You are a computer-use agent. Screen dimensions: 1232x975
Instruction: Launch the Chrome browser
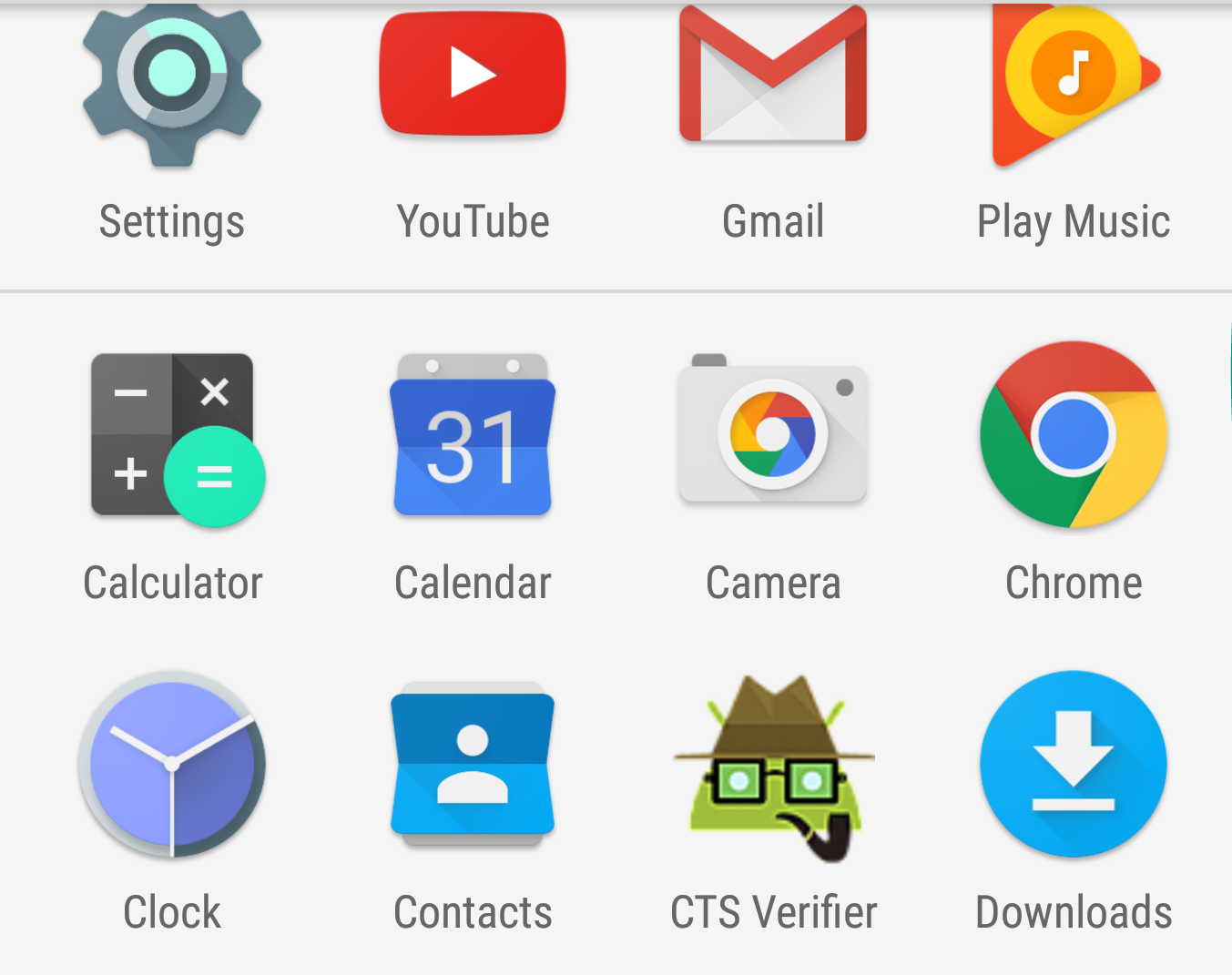1074,435
